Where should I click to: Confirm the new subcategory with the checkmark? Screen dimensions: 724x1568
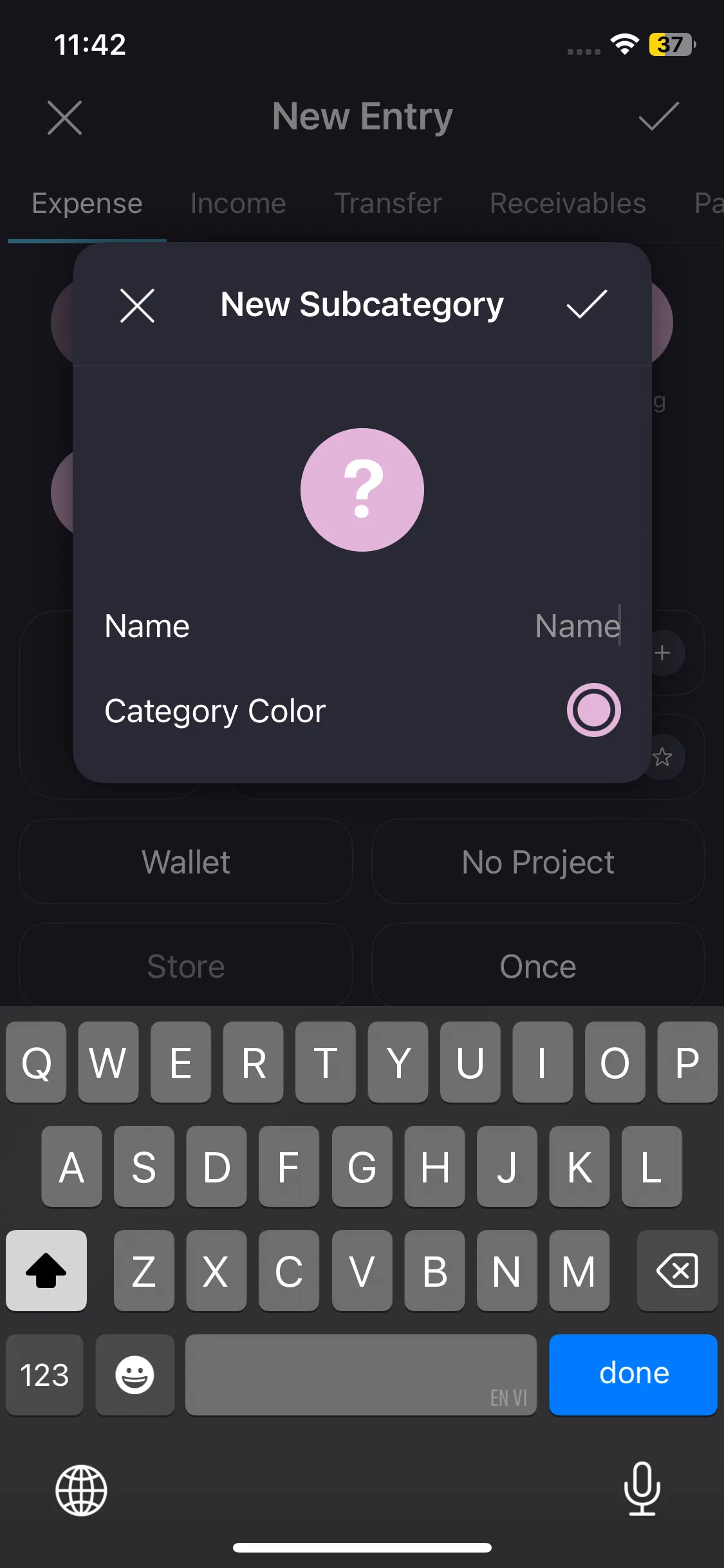point(586,304)
